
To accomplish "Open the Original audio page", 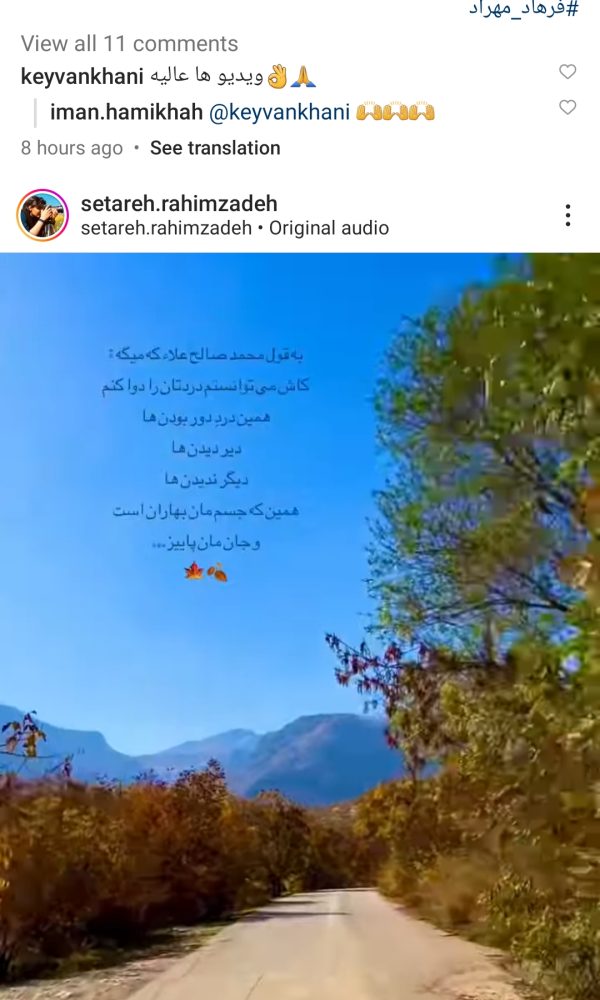I will coord(329,228).
